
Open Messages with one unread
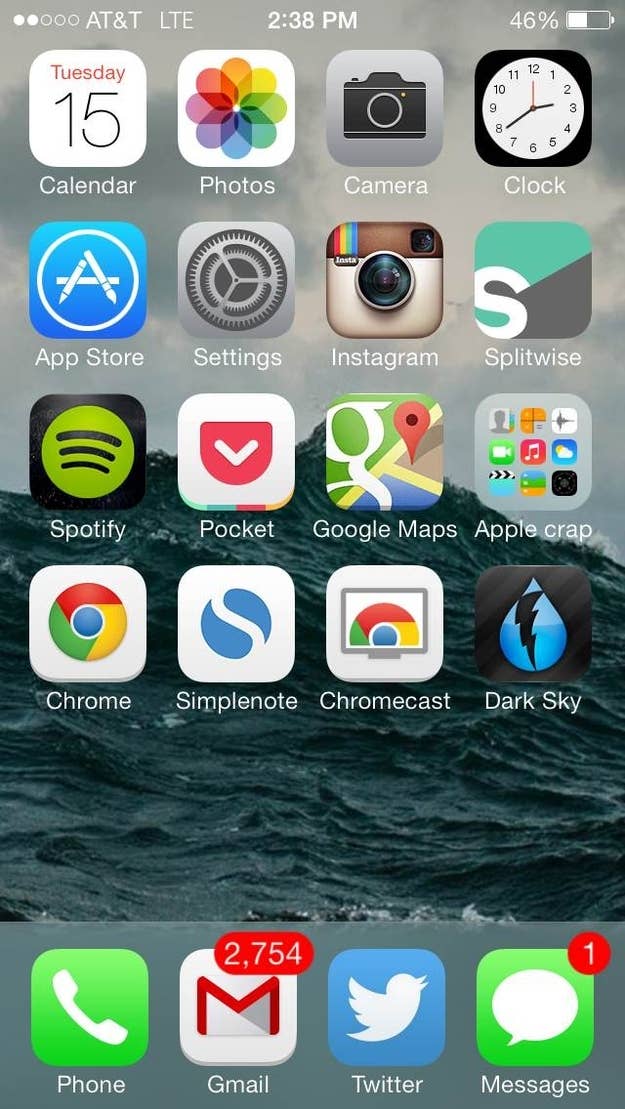pyautogui.click(x=535, y=1007)
